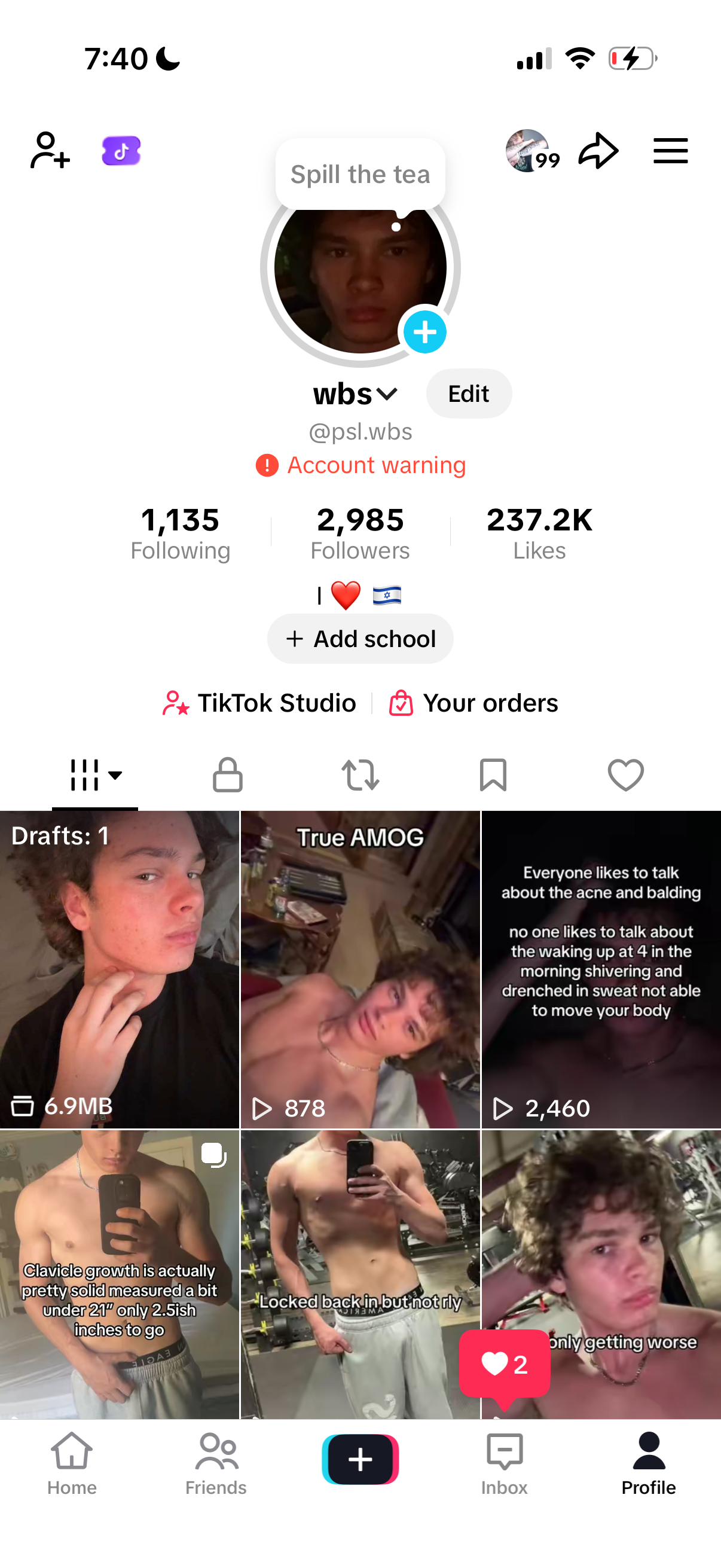Open the Following list
Screen dimensions: 721x1568
[x=180, y=533]
